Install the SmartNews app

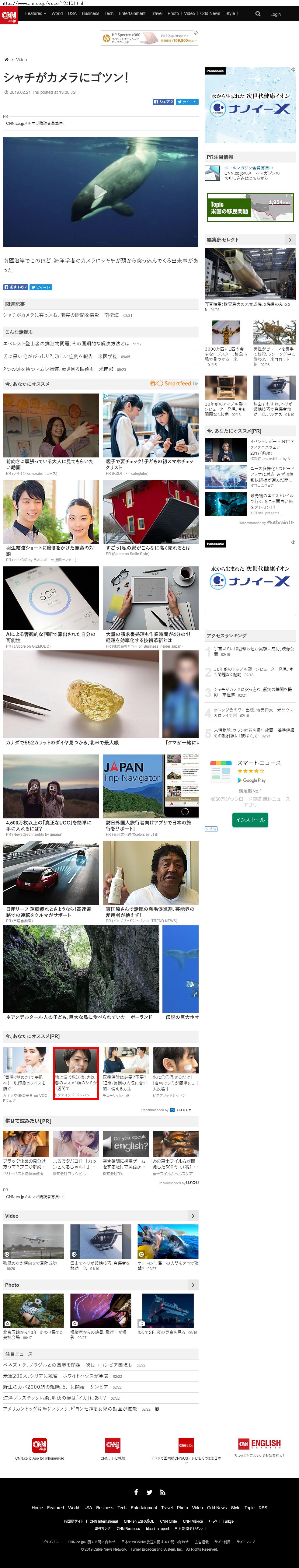(x=250, y=820)
